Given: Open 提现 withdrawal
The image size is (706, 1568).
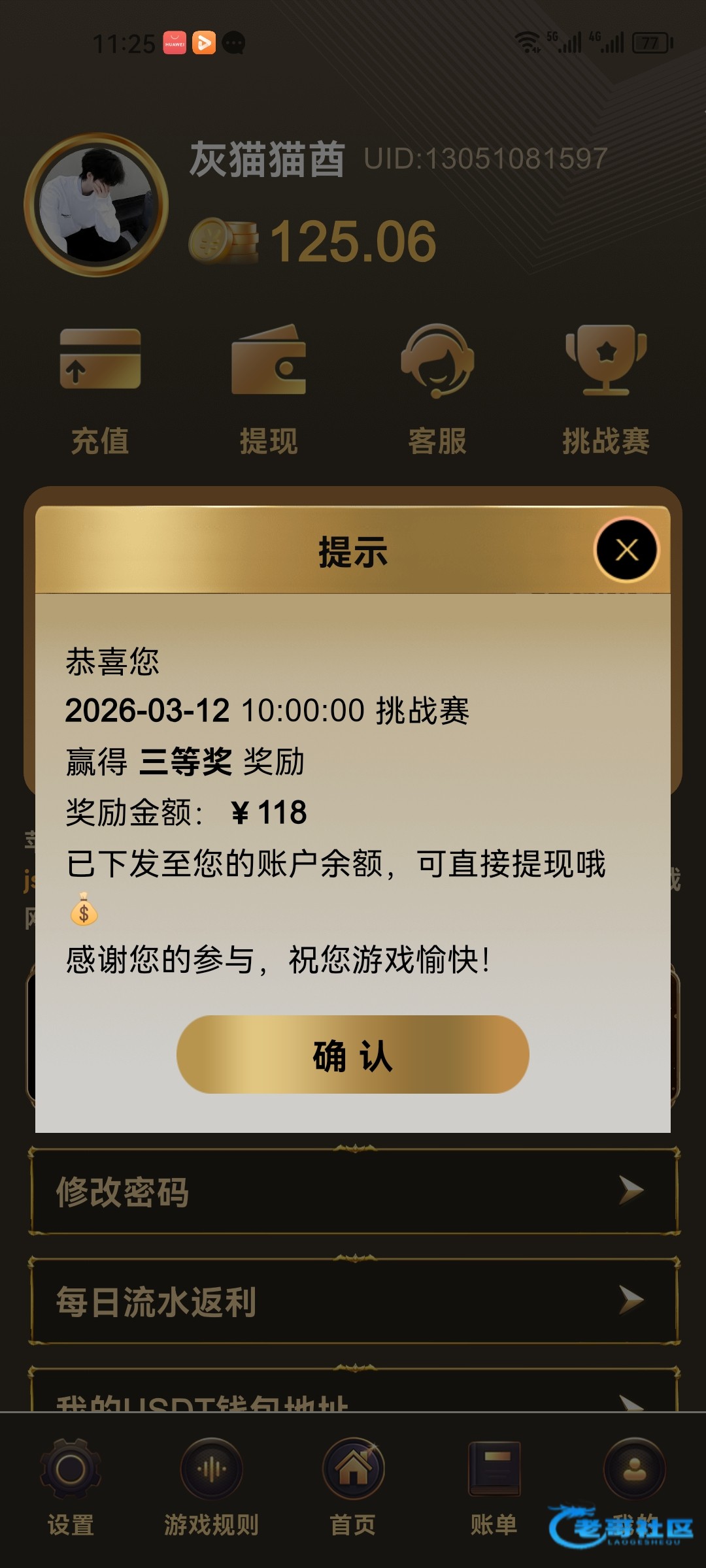Looking at the screenshot, I should pyautogui.click(x=269, y=391).
